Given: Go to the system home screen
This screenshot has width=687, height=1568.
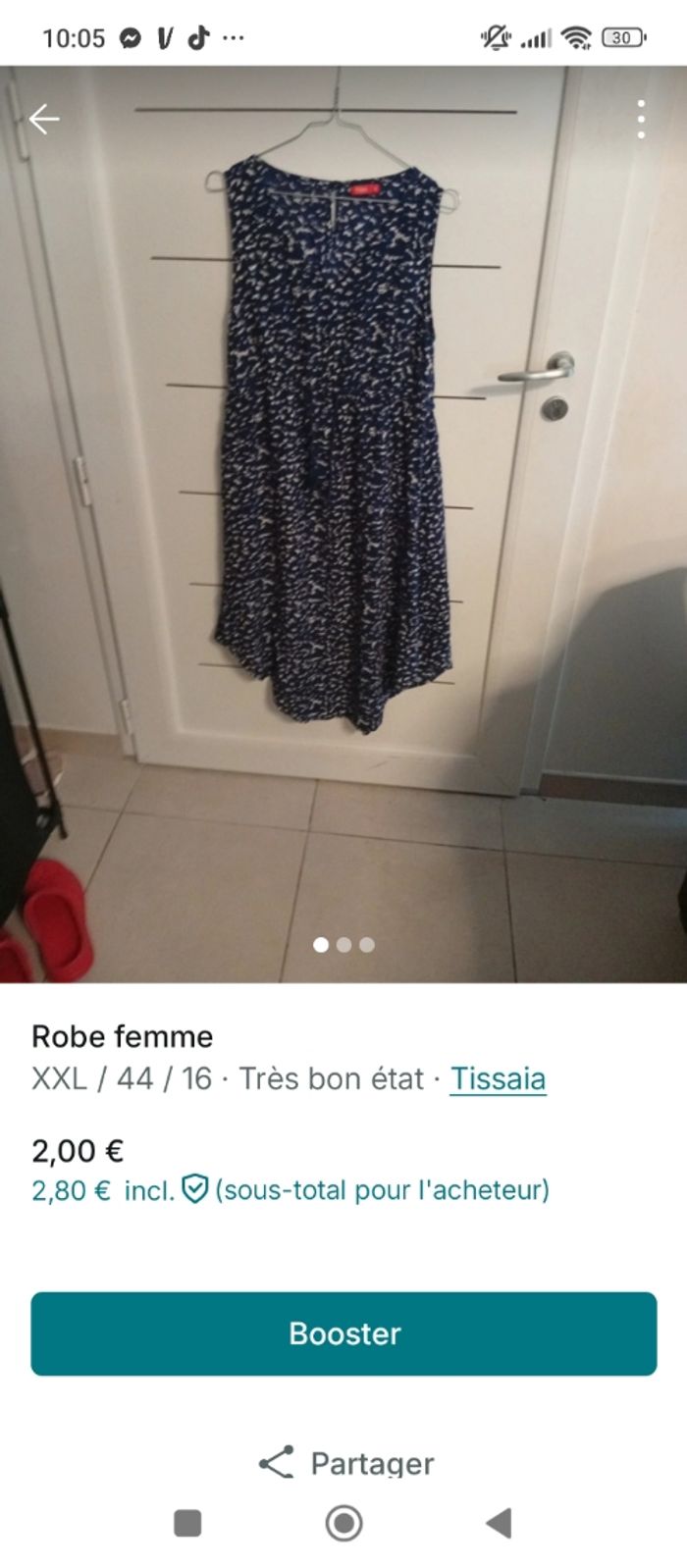Looking at the screenshot, I should [x=343, y=1523].
